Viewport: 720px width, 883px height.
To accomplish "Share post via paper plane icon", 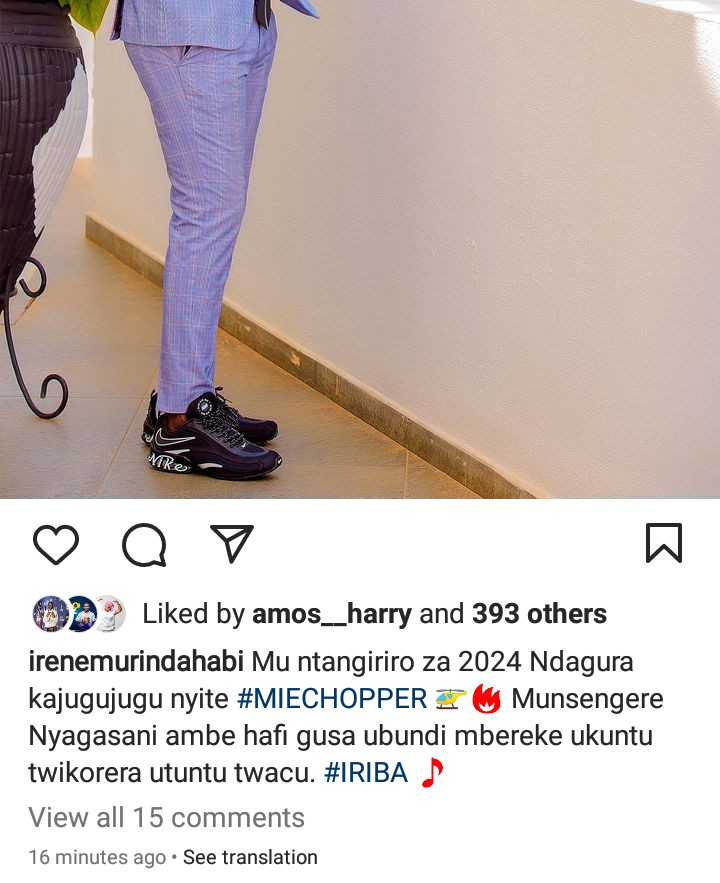I will 231,543.
